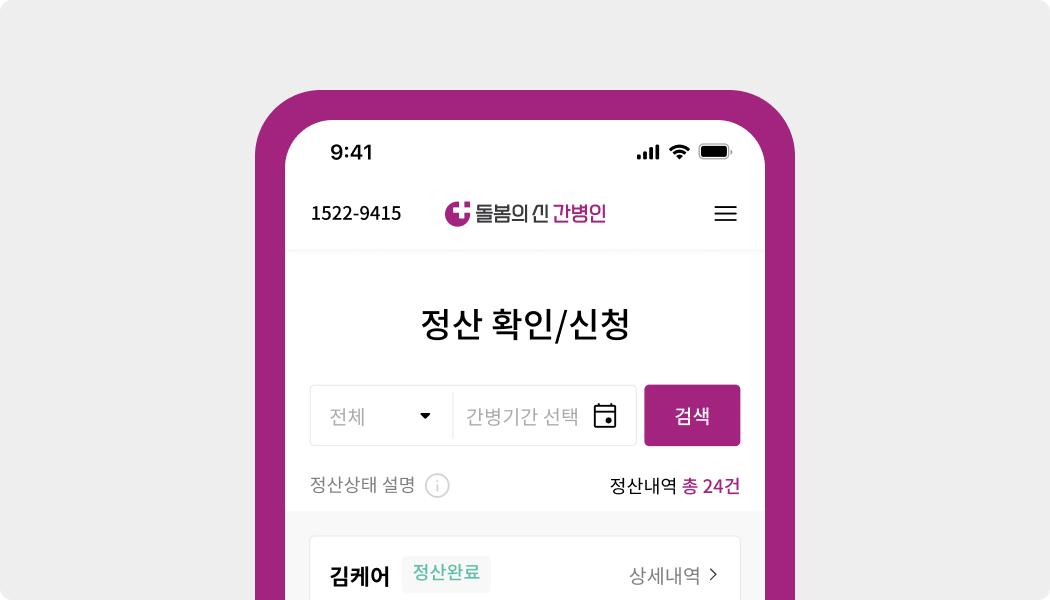Open the hamburger menu
Screen dimensions: 1050x600
tap(725, 214)
